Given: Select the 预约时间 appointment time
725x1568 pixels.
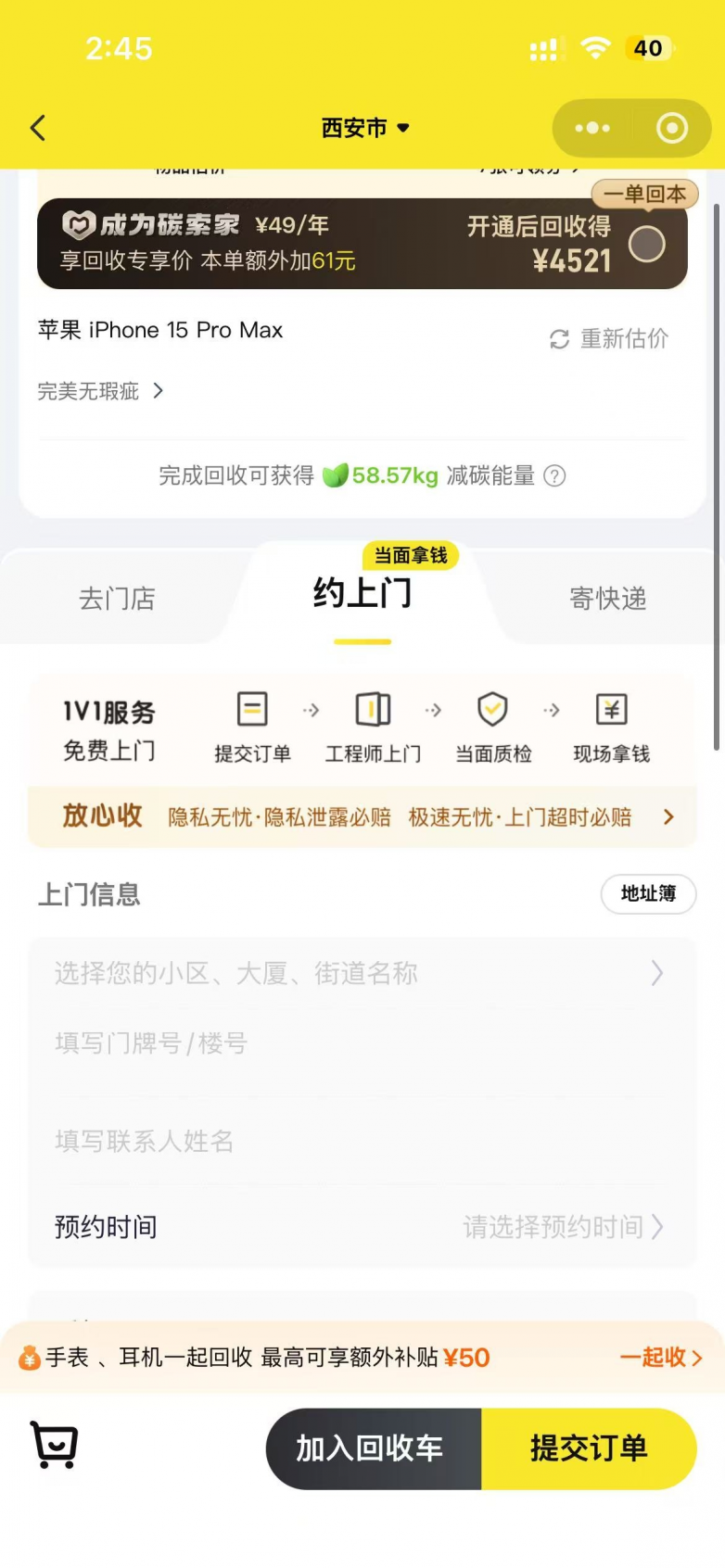Looking at the screenshot, I should coord(561,1227).
